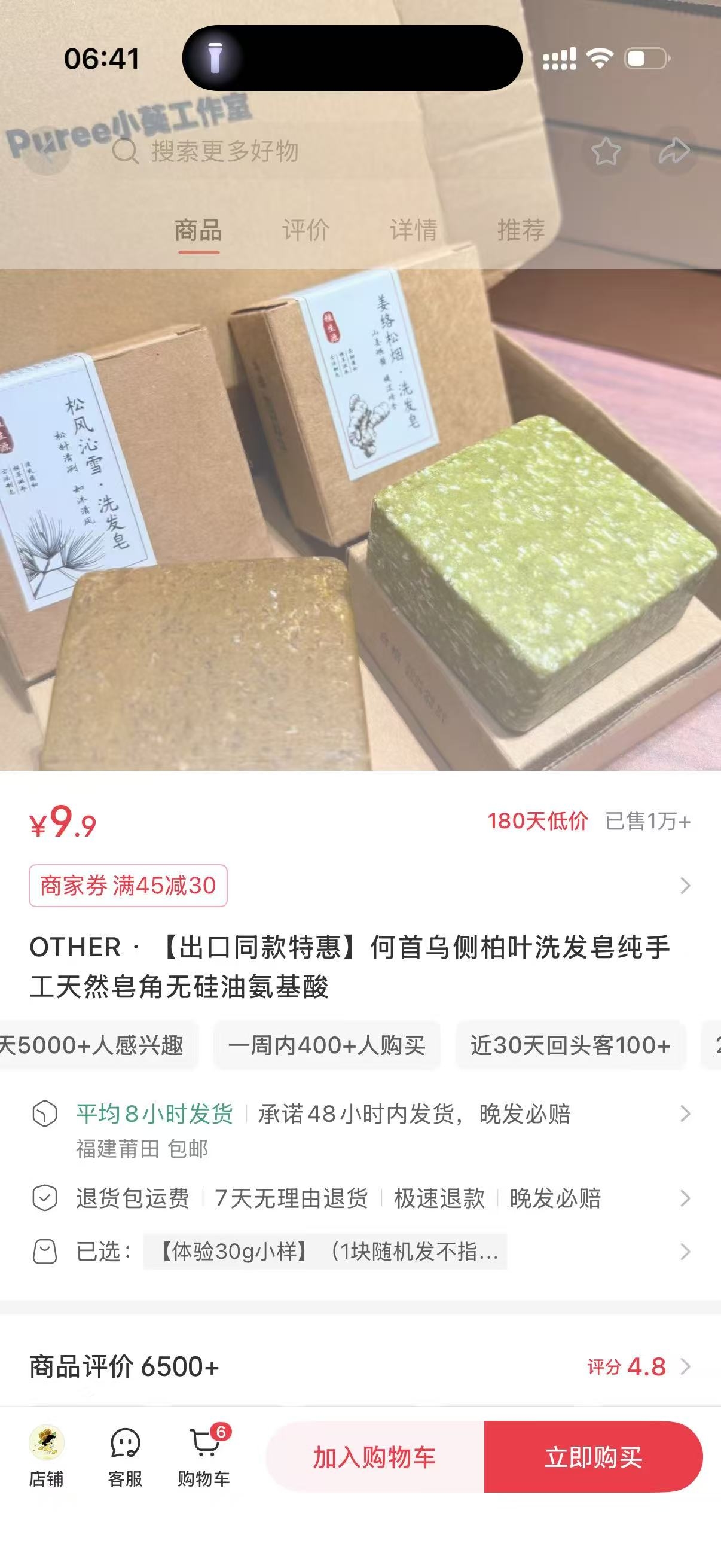The height and width of the screenshot is (1568, 721).
Task: Switch to the 评价 tab
Action: (x=305, y=231)
